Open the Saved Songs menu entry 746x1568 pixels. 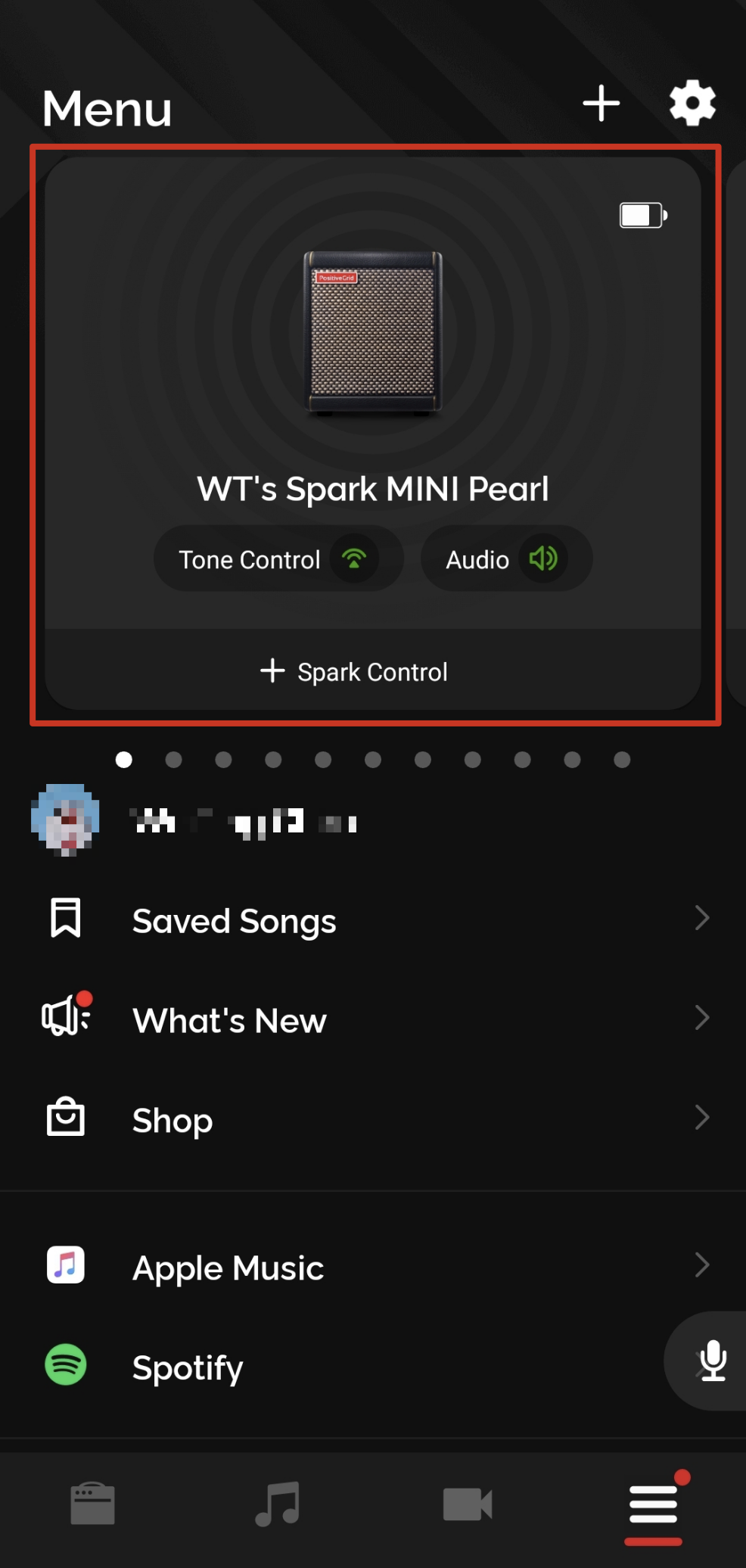pyautogui.click(x=234, y=920)
